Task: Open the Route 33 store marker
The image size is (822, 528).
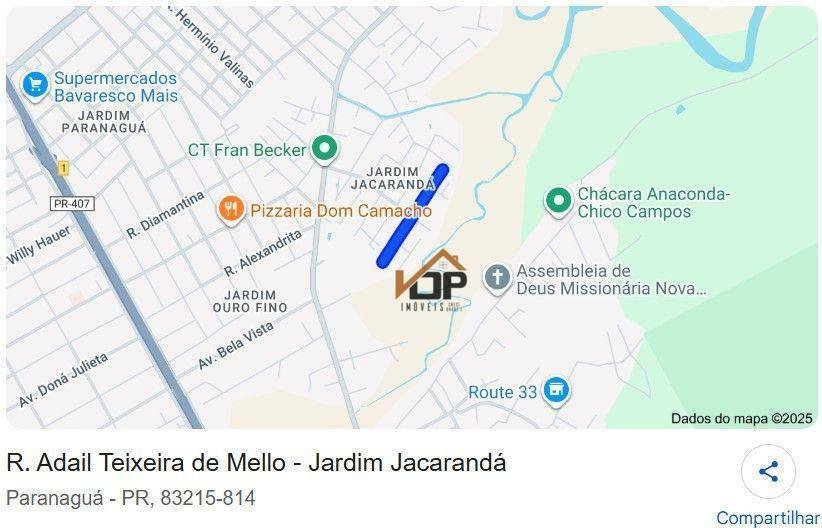Action: [556, 392]
